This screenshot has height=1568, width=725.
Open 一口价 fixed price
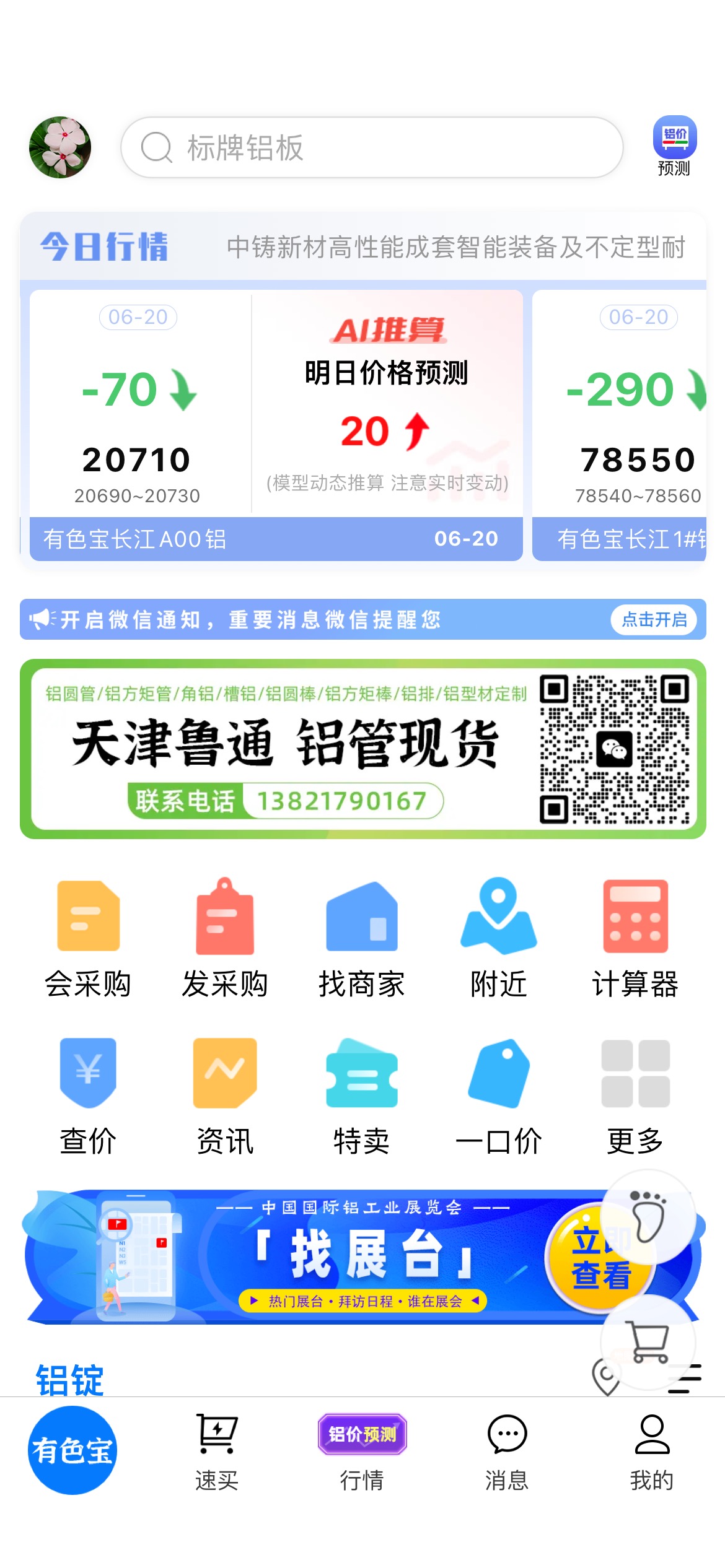(499, 1096)
